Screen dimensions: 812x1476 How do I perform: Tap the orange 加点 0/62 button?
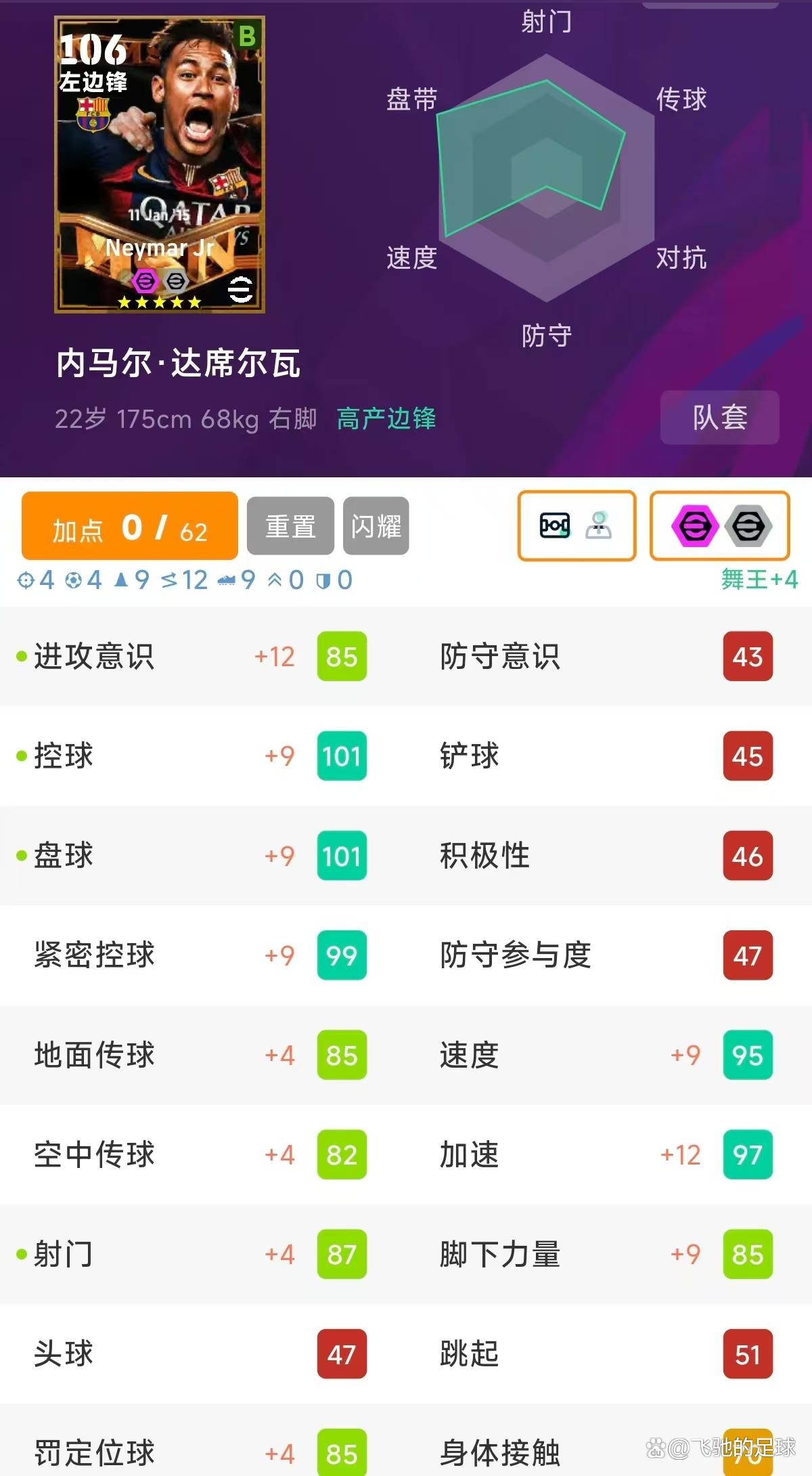pyautogui.click(x=130, y=526)
